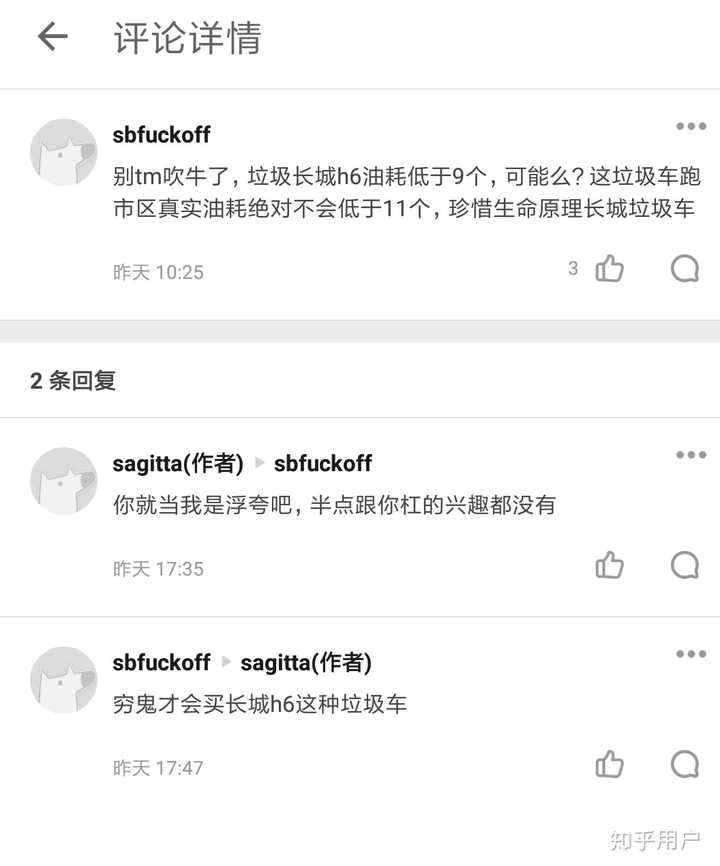
Task: Open sbfuckoff's profile name on the top comment
Action: point(161,135)
